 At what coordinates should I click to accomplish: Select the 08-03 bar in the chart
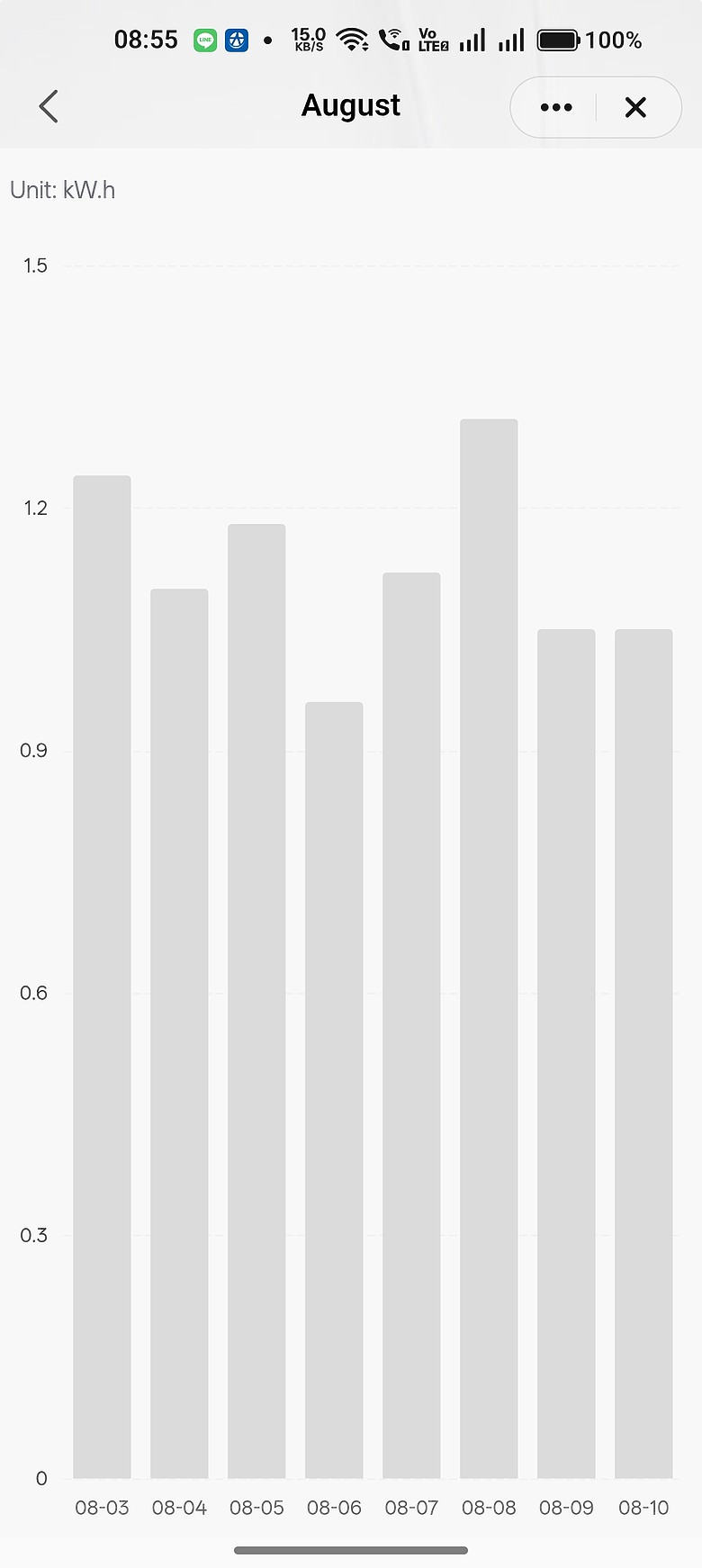pyautogui.click(x=102, y=977)
